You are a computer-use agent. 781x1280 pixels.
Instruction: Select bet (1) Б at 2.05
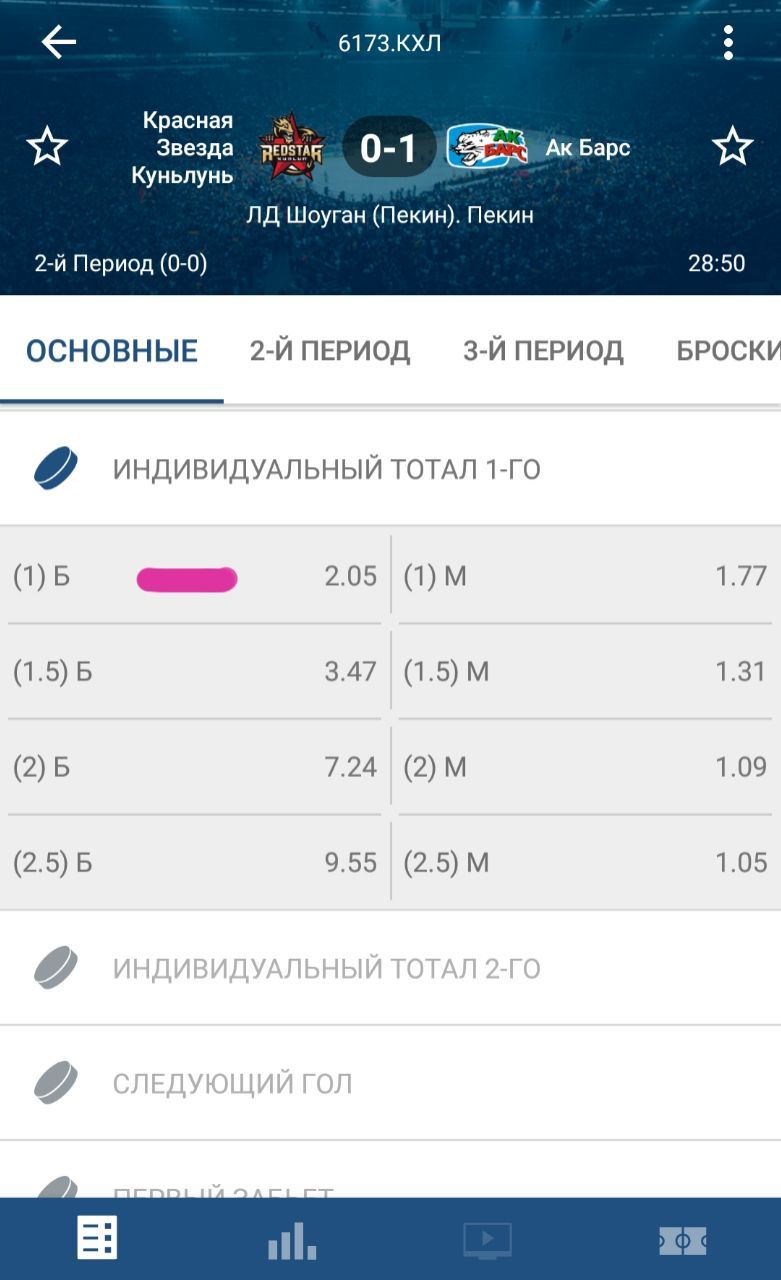coord(194,576)
